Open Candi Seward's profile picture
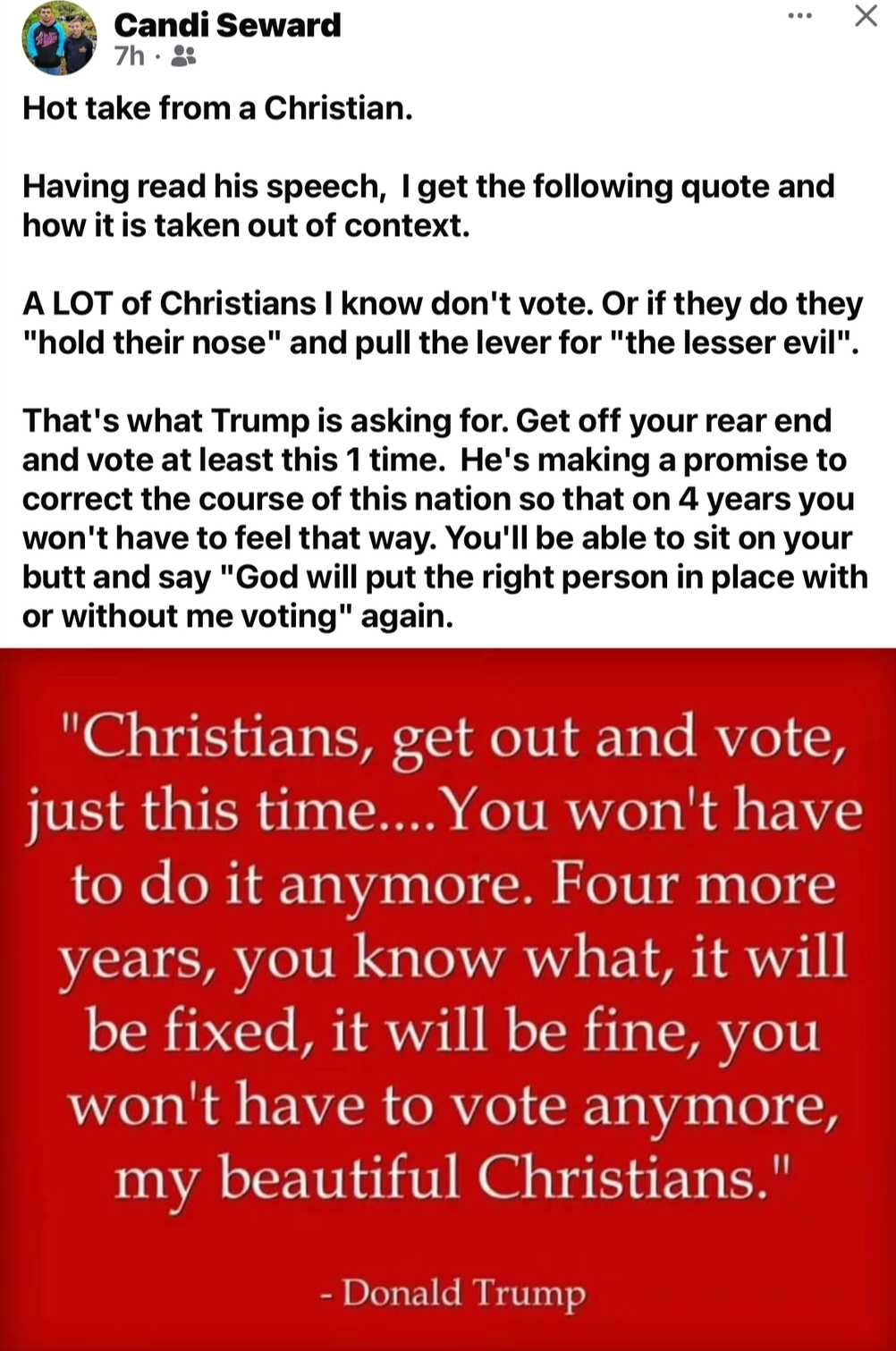Image resolution: width=896 pixels, height=1351 pixels. (58, 38)
